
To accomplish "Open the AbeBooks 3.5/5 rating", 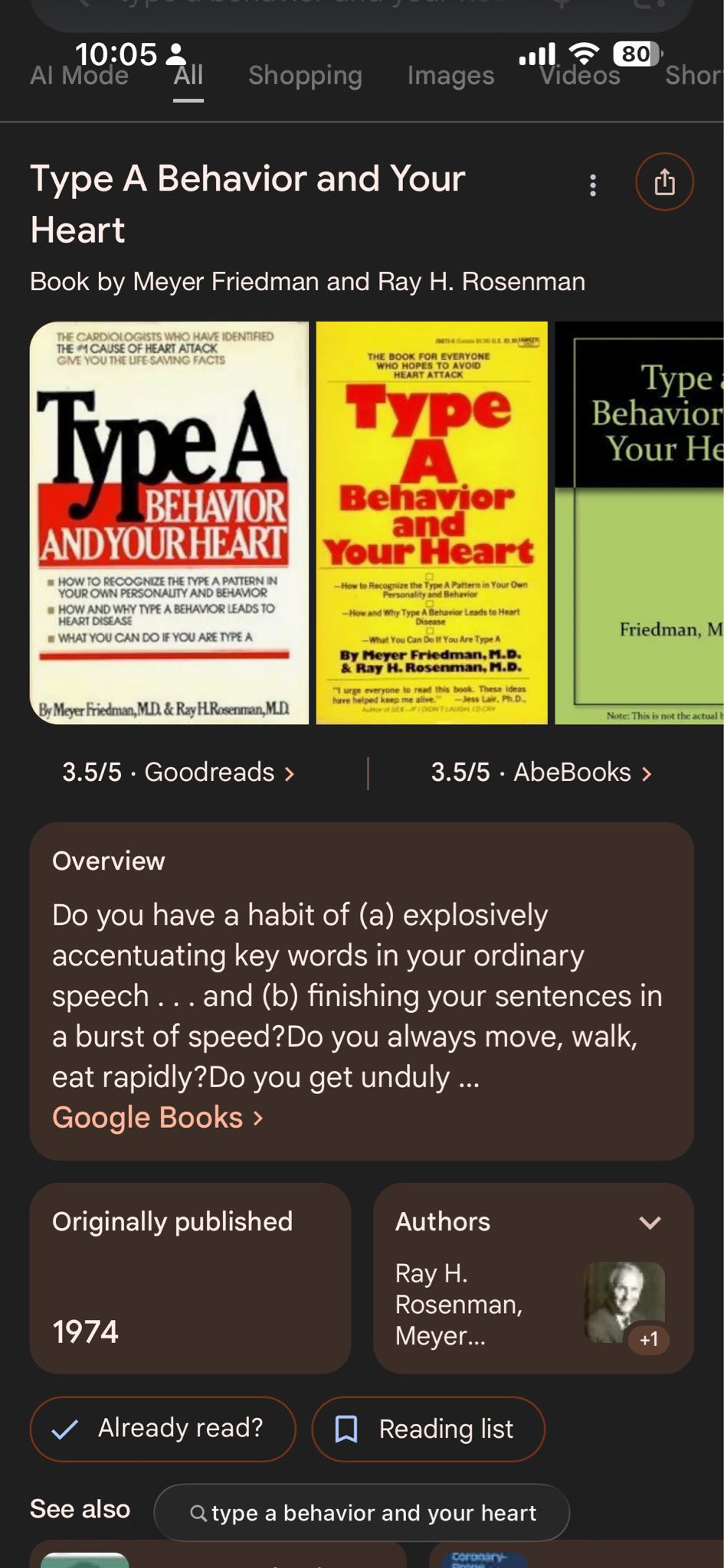I will pos(541,773).
